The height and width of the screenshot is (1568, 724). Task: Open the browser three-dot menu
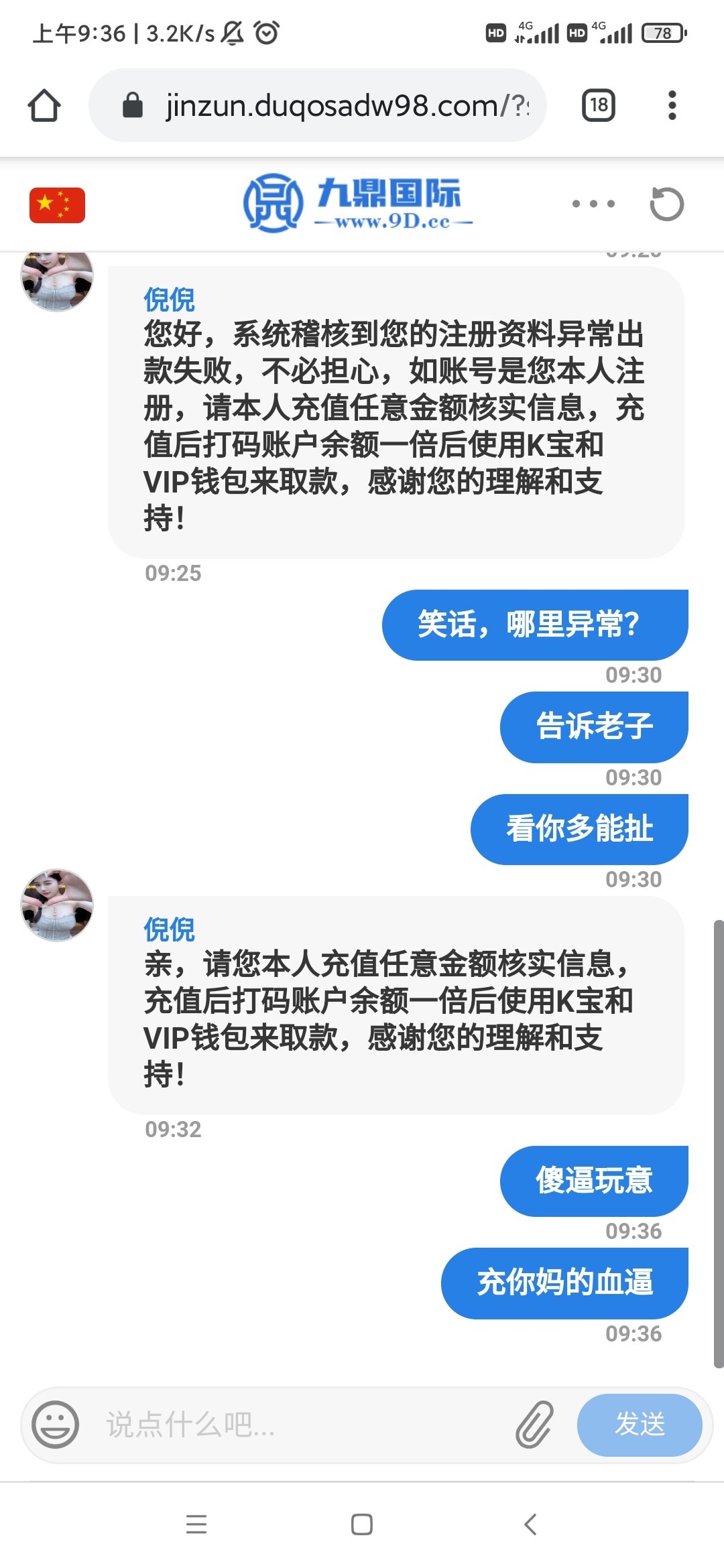(672, 105)
